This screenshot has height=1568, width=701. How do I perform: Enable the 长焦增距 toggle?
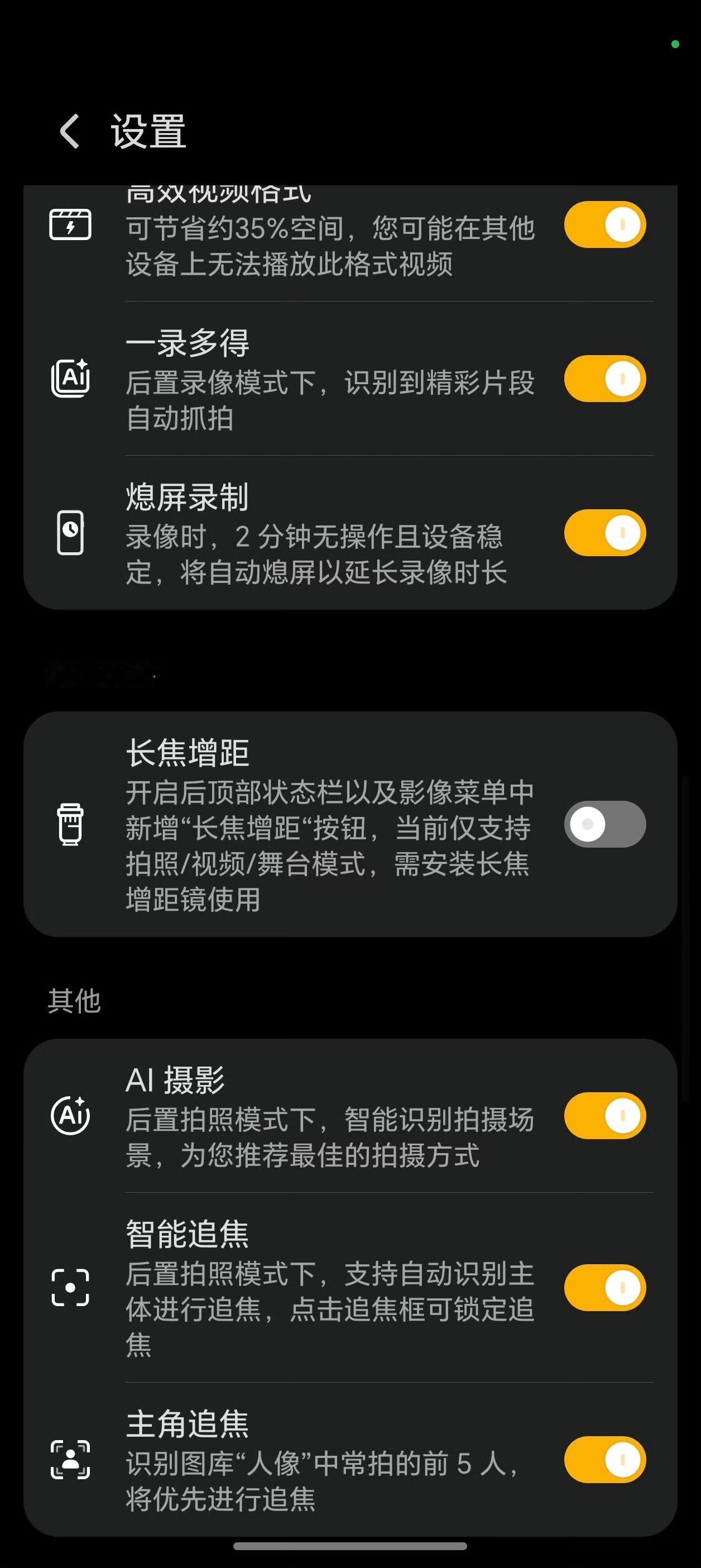(x=605, y=825)
